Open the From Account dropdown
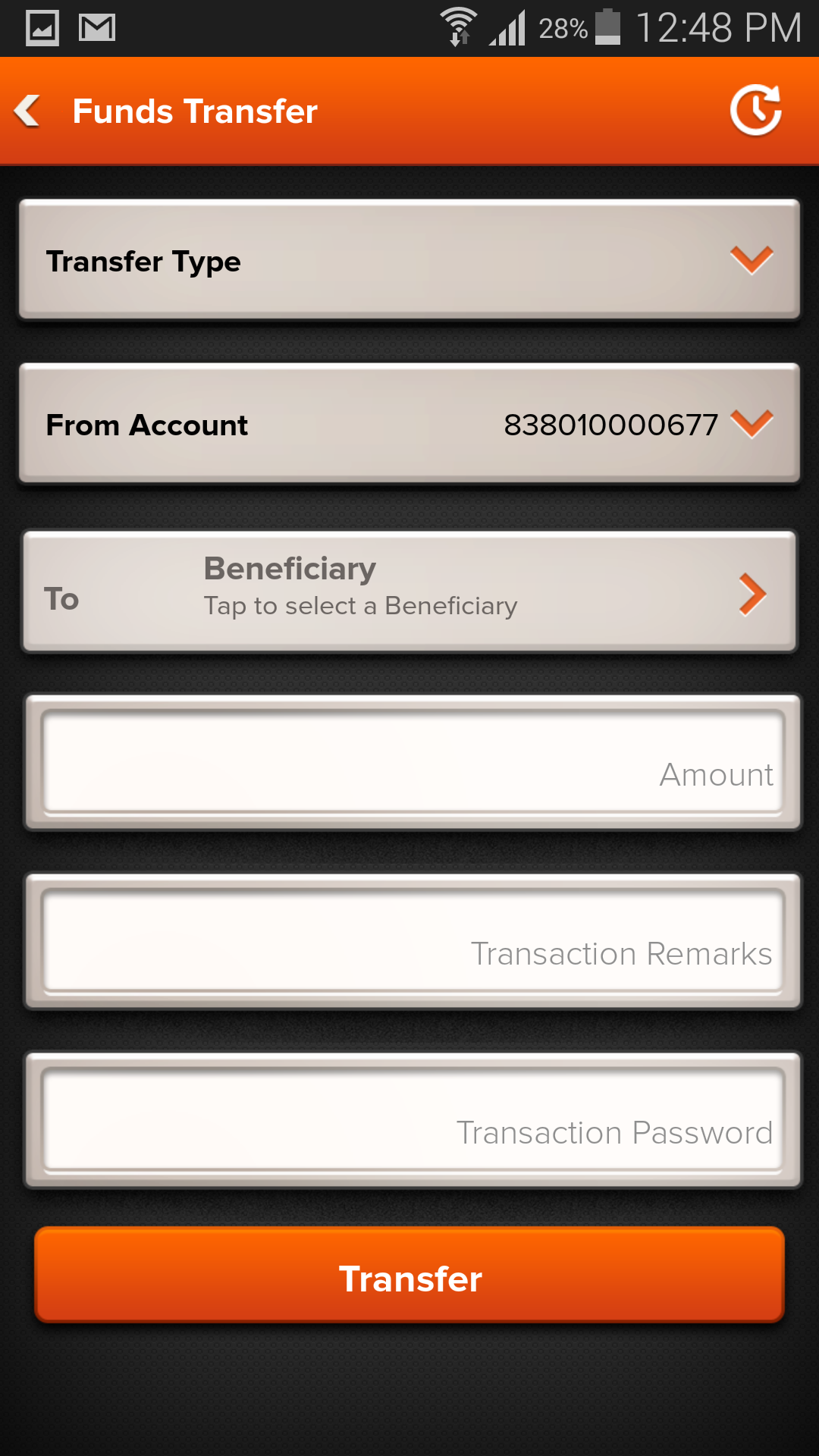819x1456 pixels. 409,424
